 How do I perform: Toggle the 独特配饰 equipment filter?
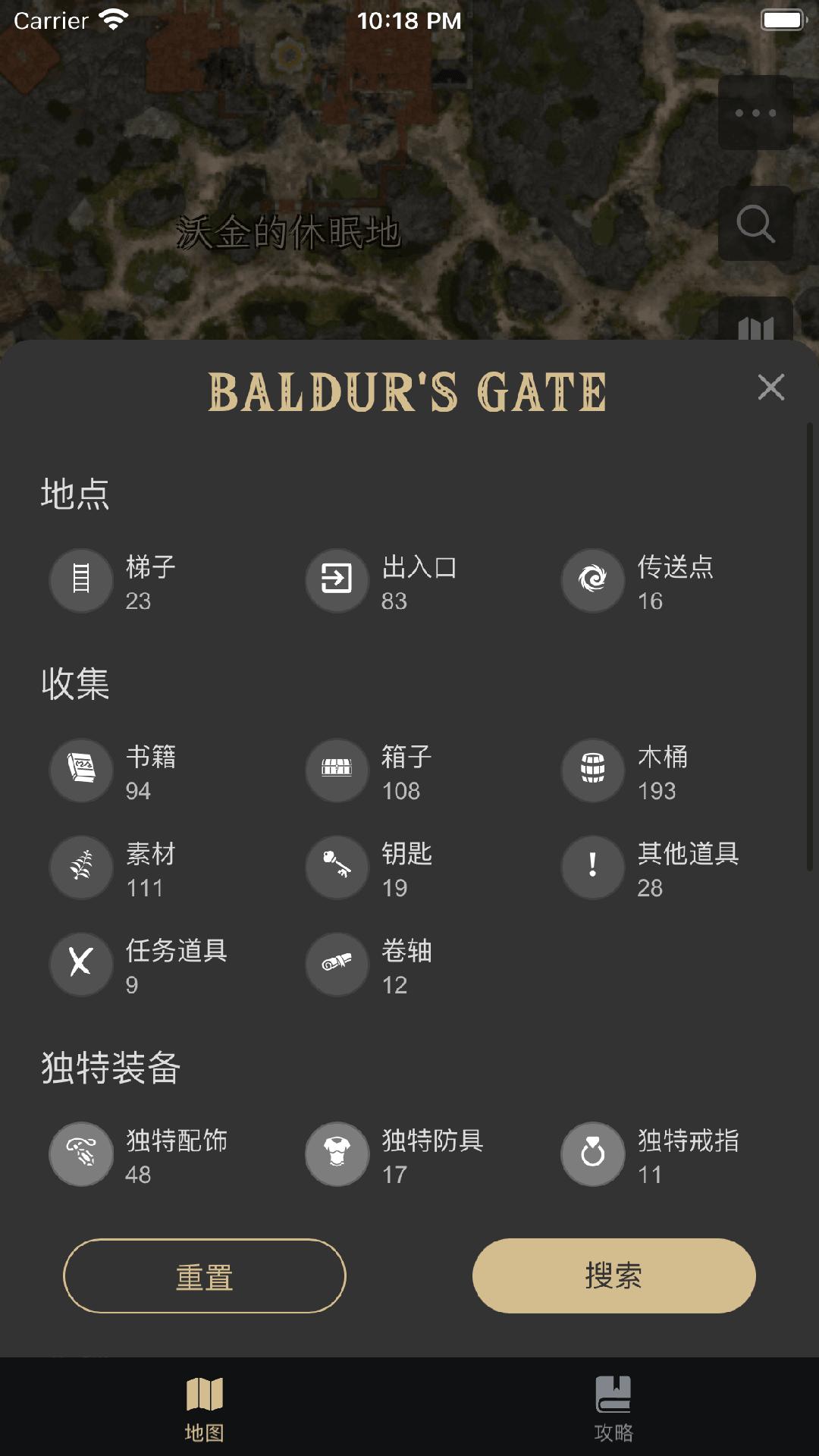82,1154
